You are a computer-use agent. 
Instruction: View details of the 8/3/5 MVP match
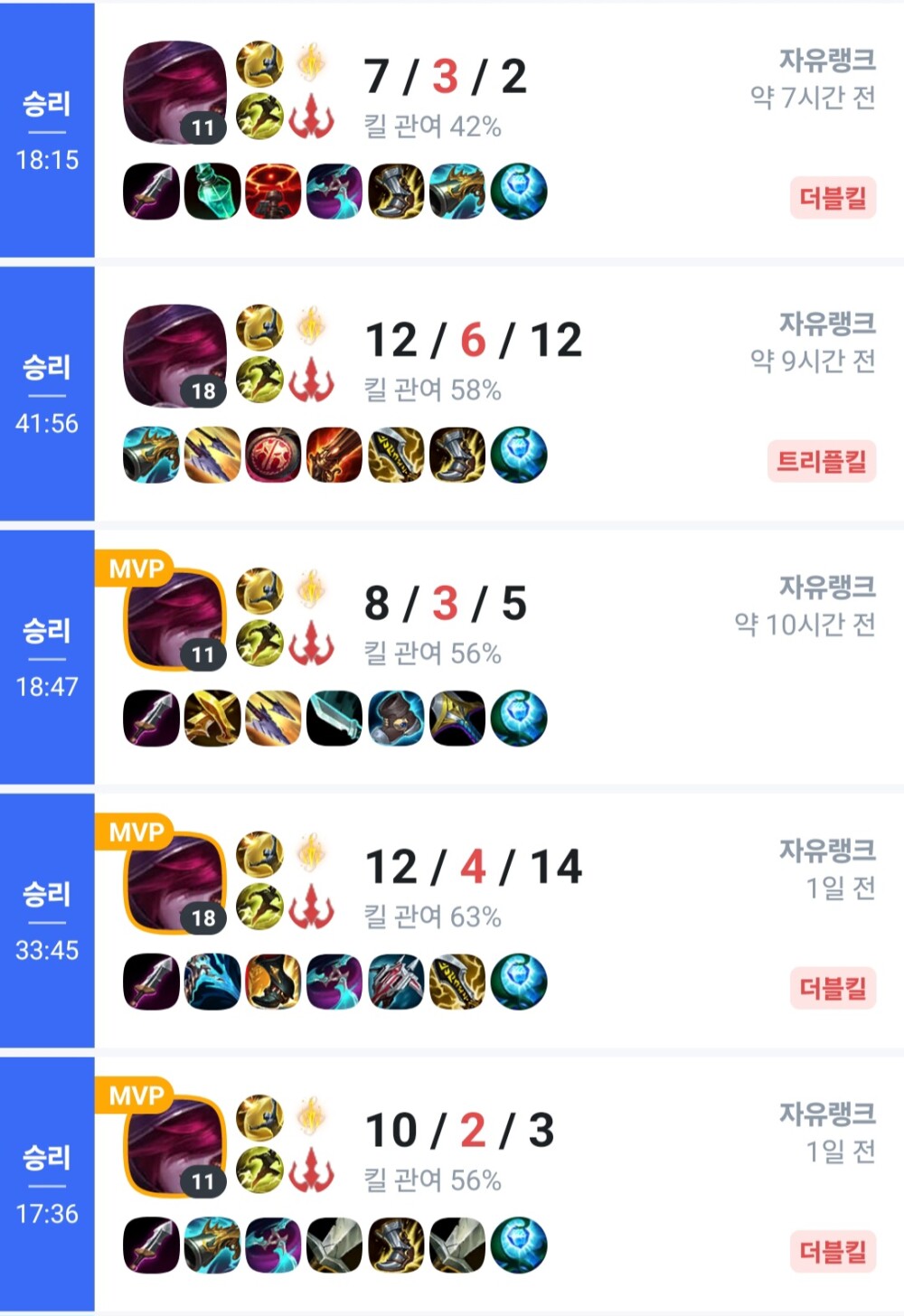(497, 657)
